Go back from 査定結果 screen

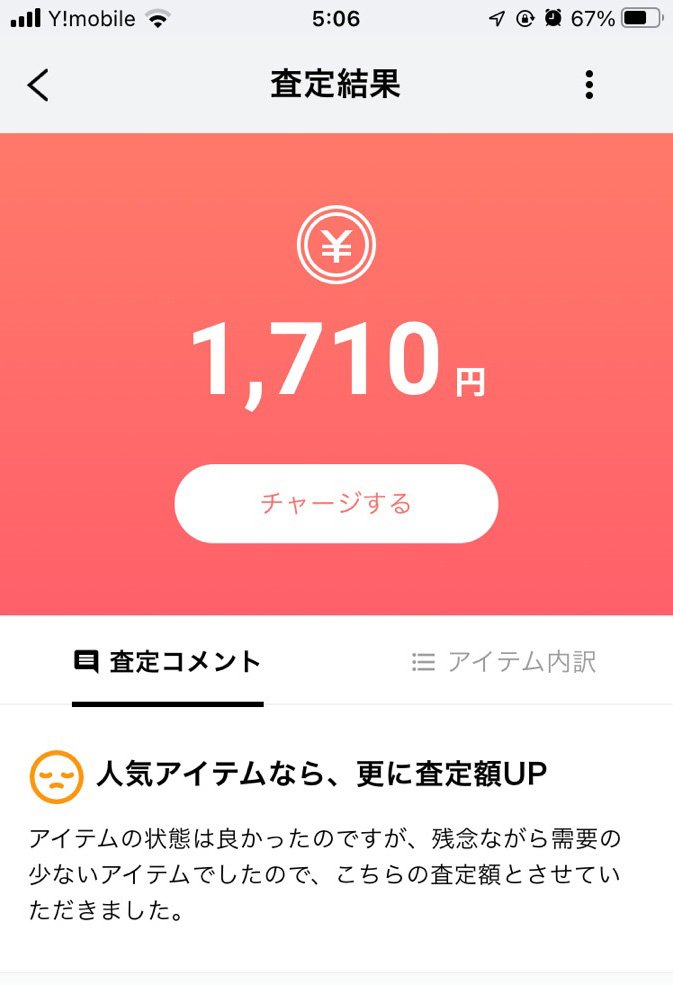[38, 86]
